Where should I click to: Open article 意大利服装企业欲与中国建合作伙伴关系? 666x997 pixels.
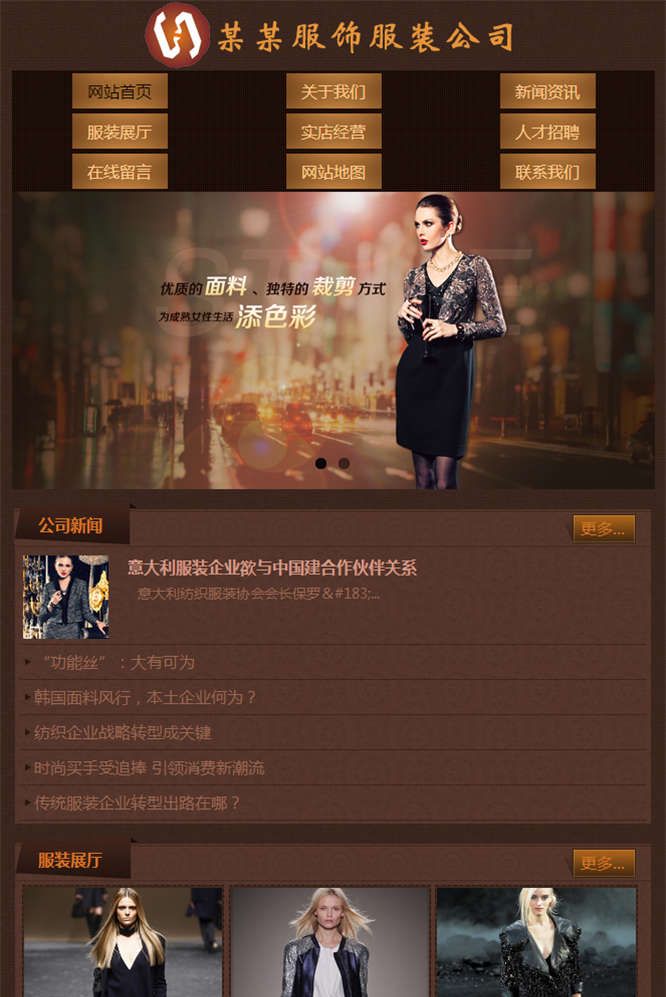point(272,568)
